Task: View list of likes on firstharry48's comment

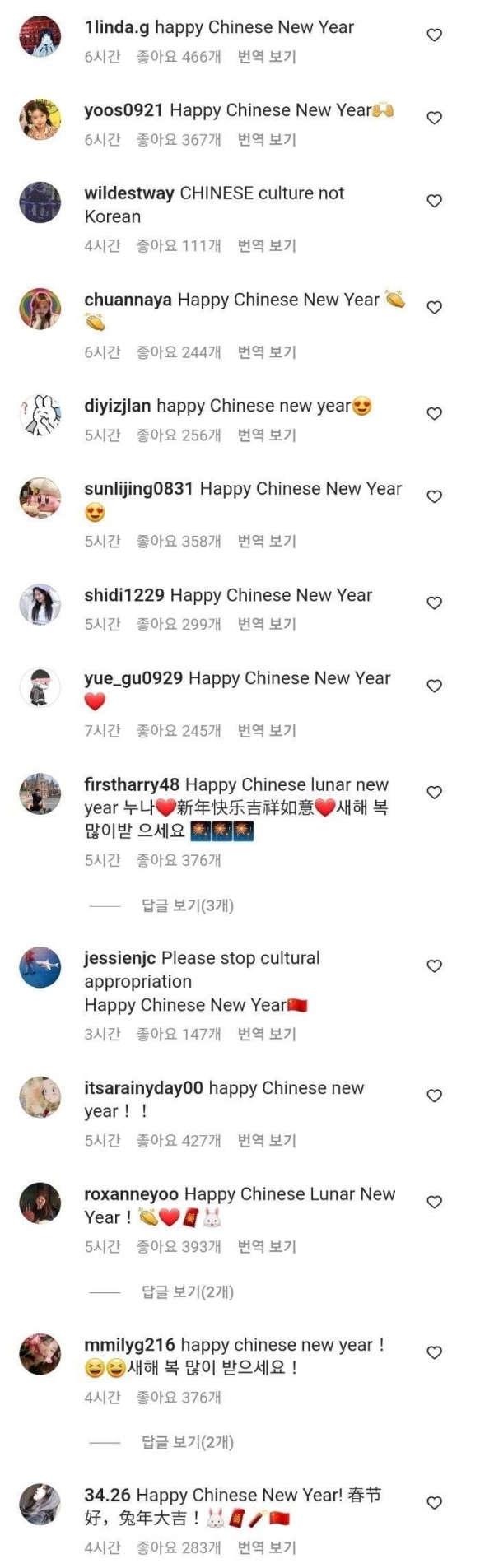Action: click(x=179, y=860)
